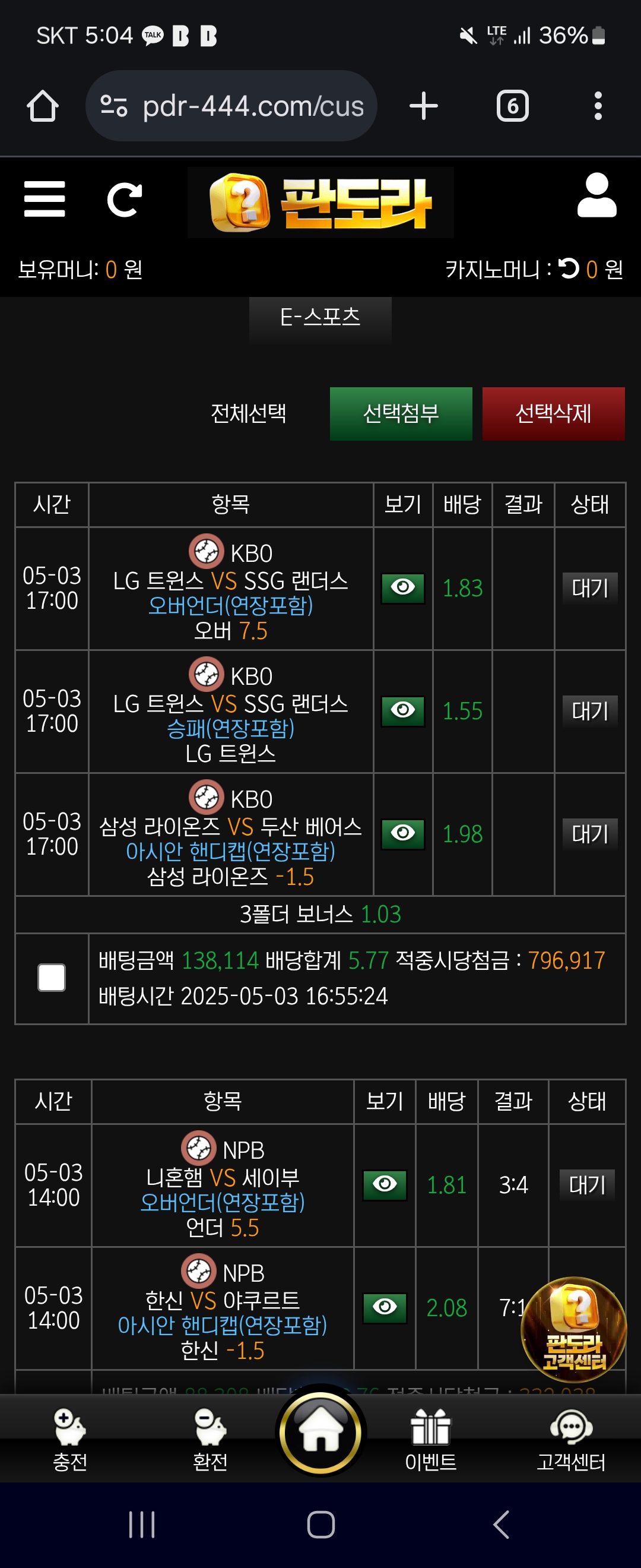
Task: View the 삼성 라이온즈 -1.5 handicap bet
Action: (x=402, y=833)
